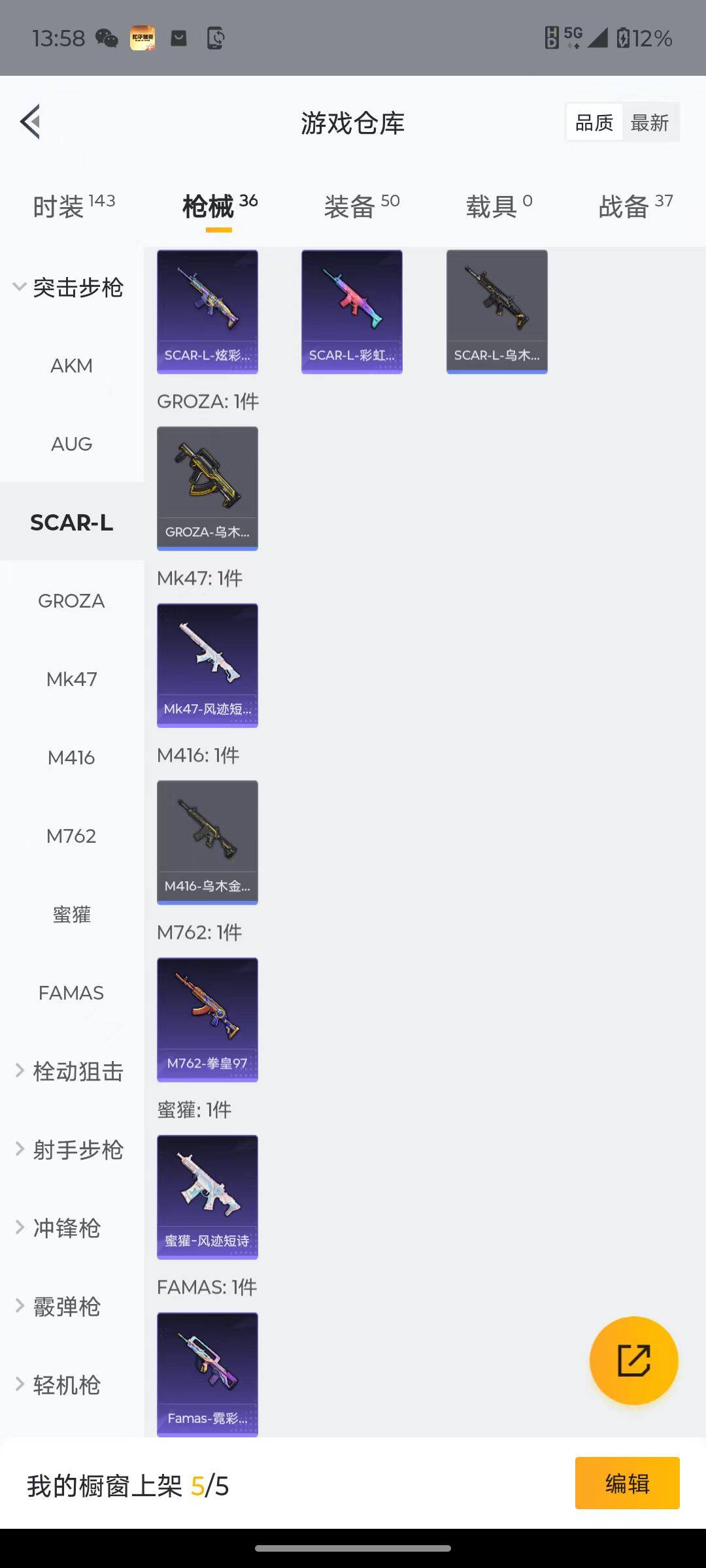View the 蜜獾-风迹短诗 skin
The image size is (706, 1568).
pyautogui.click(x=207, y=1197)
